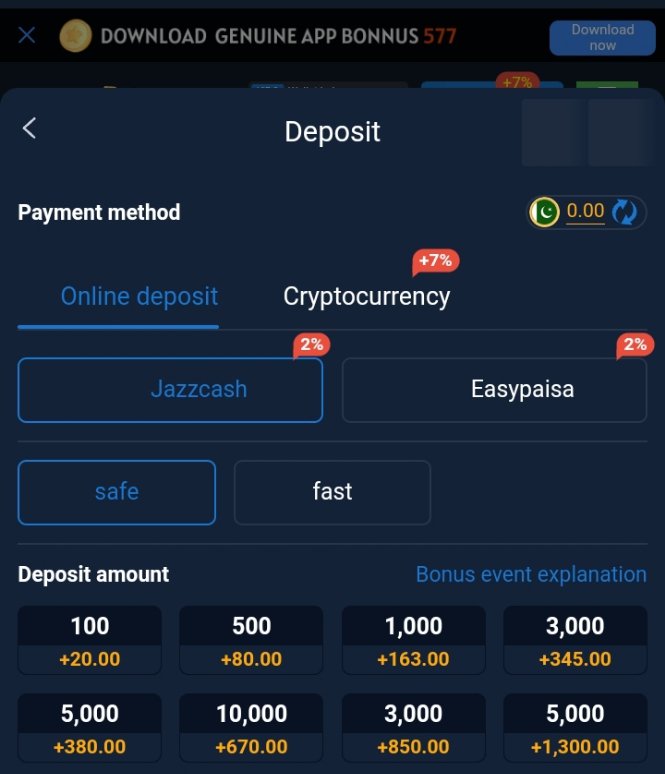This screenshot has height=774, width=665.
Task: Pick the 3,000 amount with +345.00 bonus
Action: click(575, 640)
